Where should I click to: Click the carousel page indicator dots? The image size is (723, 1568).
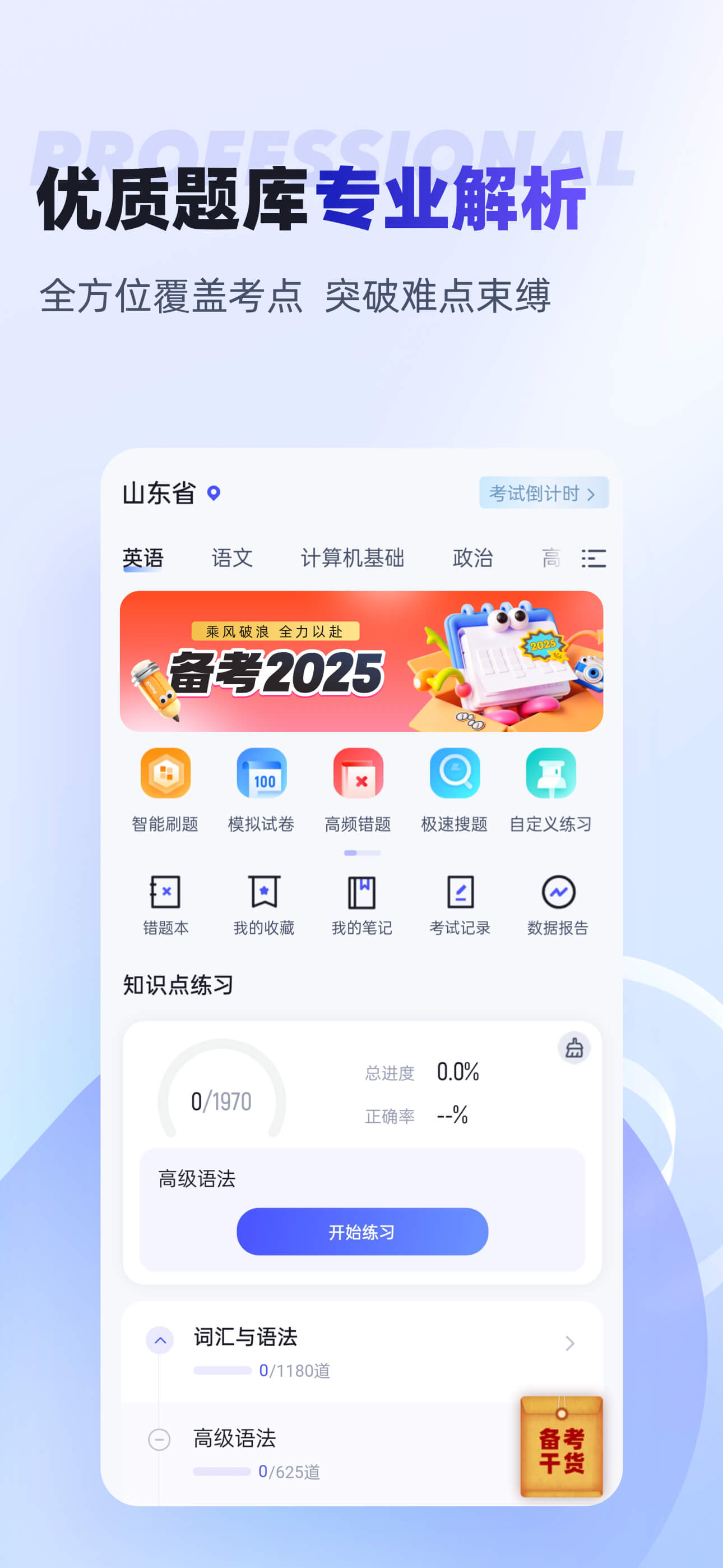click(360, 853)
